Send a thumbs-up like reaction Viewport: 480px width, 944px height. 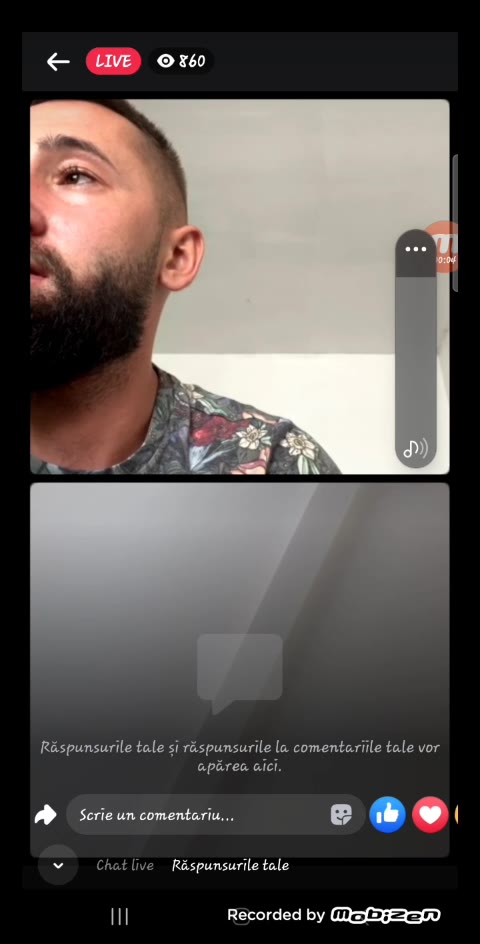point(387,815)
